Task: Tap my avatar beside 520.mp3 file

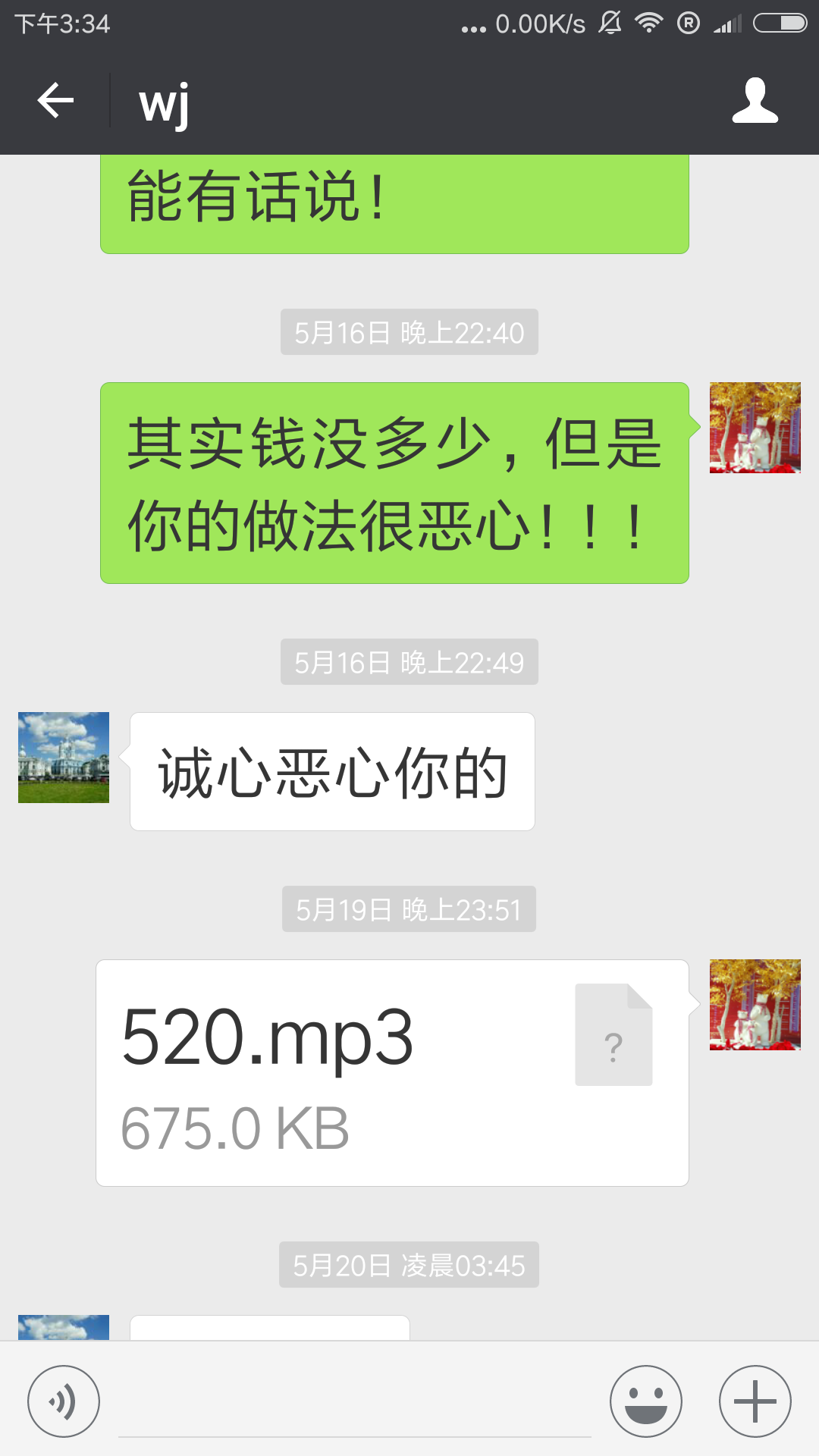Action: 755,1004
